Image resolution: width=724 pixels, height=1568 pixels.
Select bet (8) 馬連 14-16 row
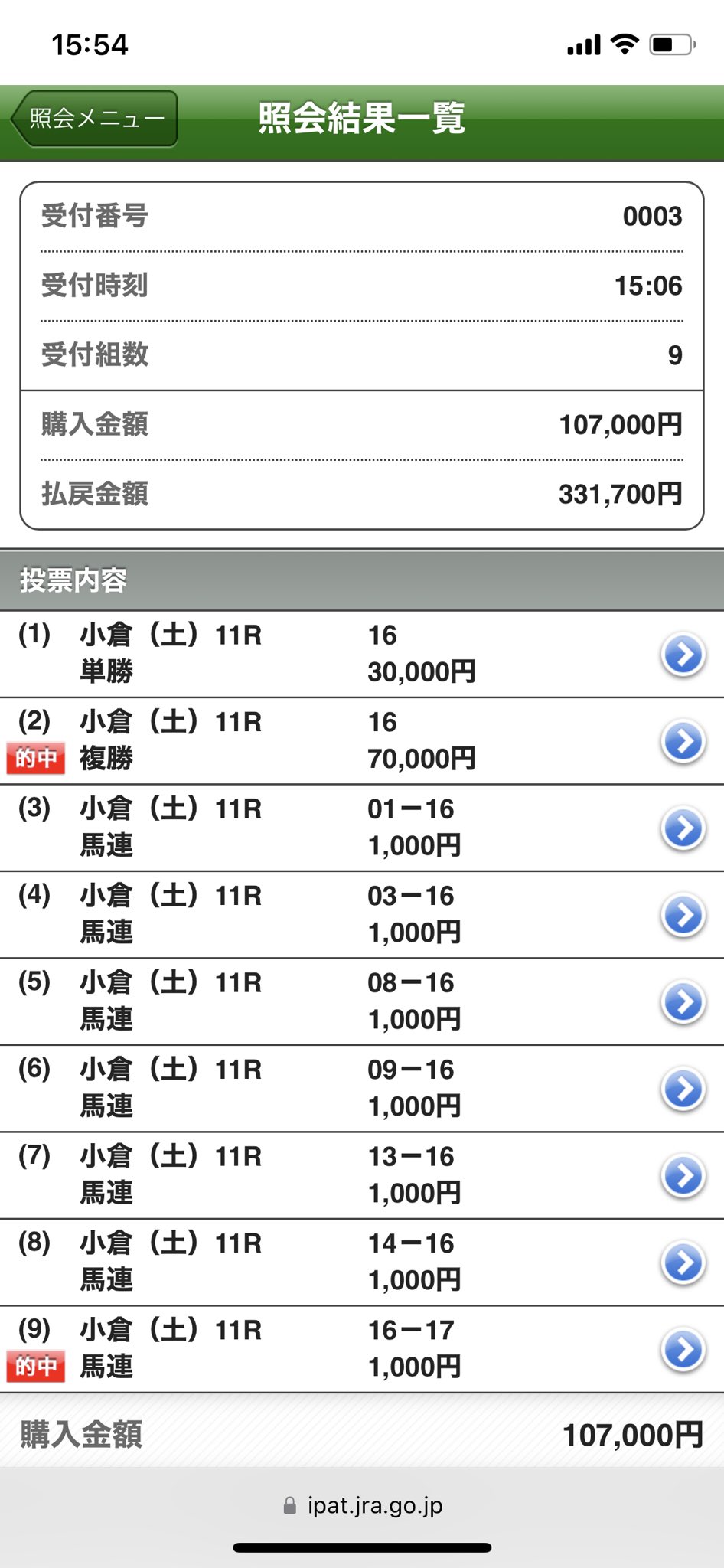coord(362,1263)
